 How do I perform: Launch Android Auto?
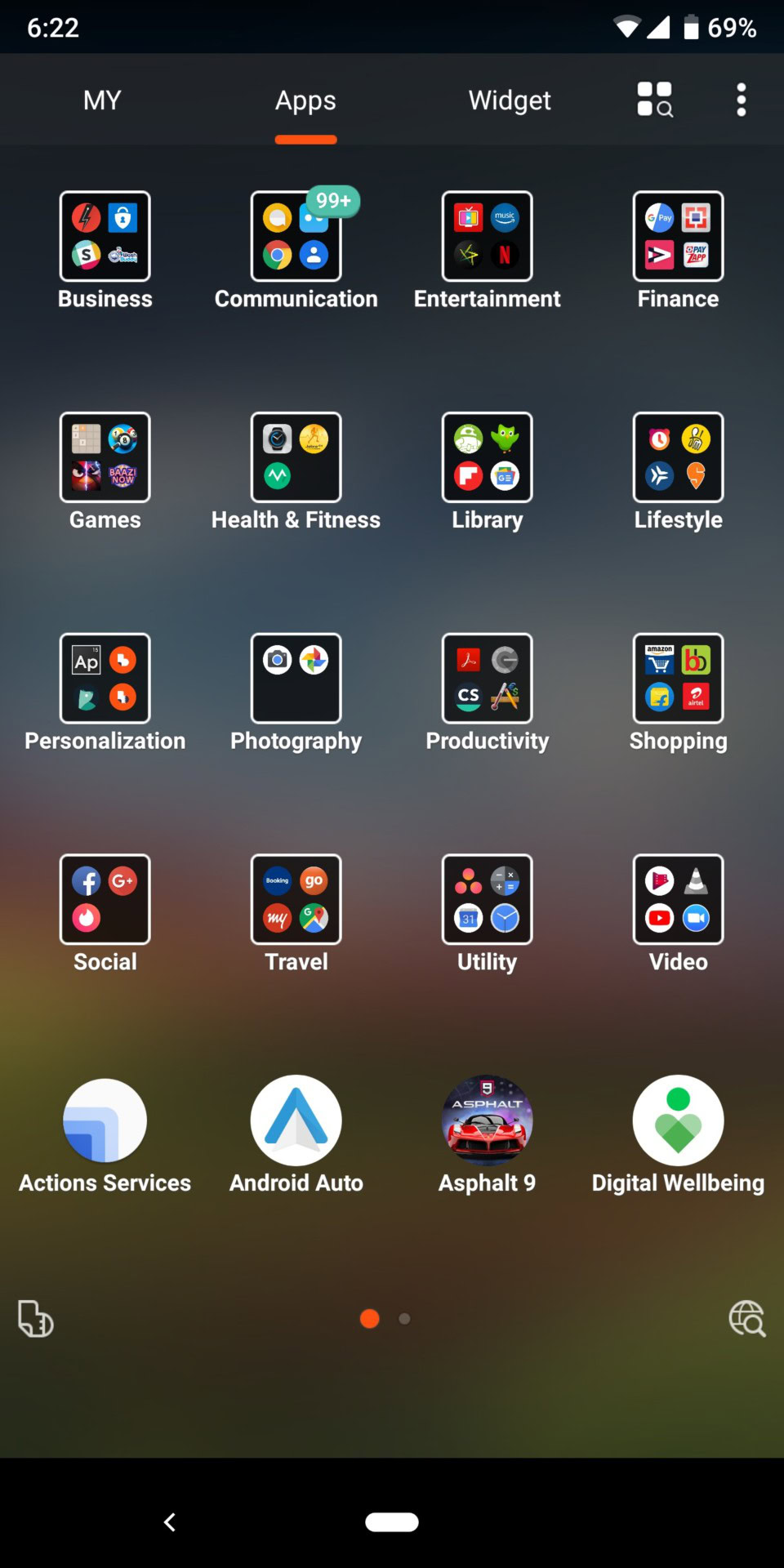point(296,1120)
